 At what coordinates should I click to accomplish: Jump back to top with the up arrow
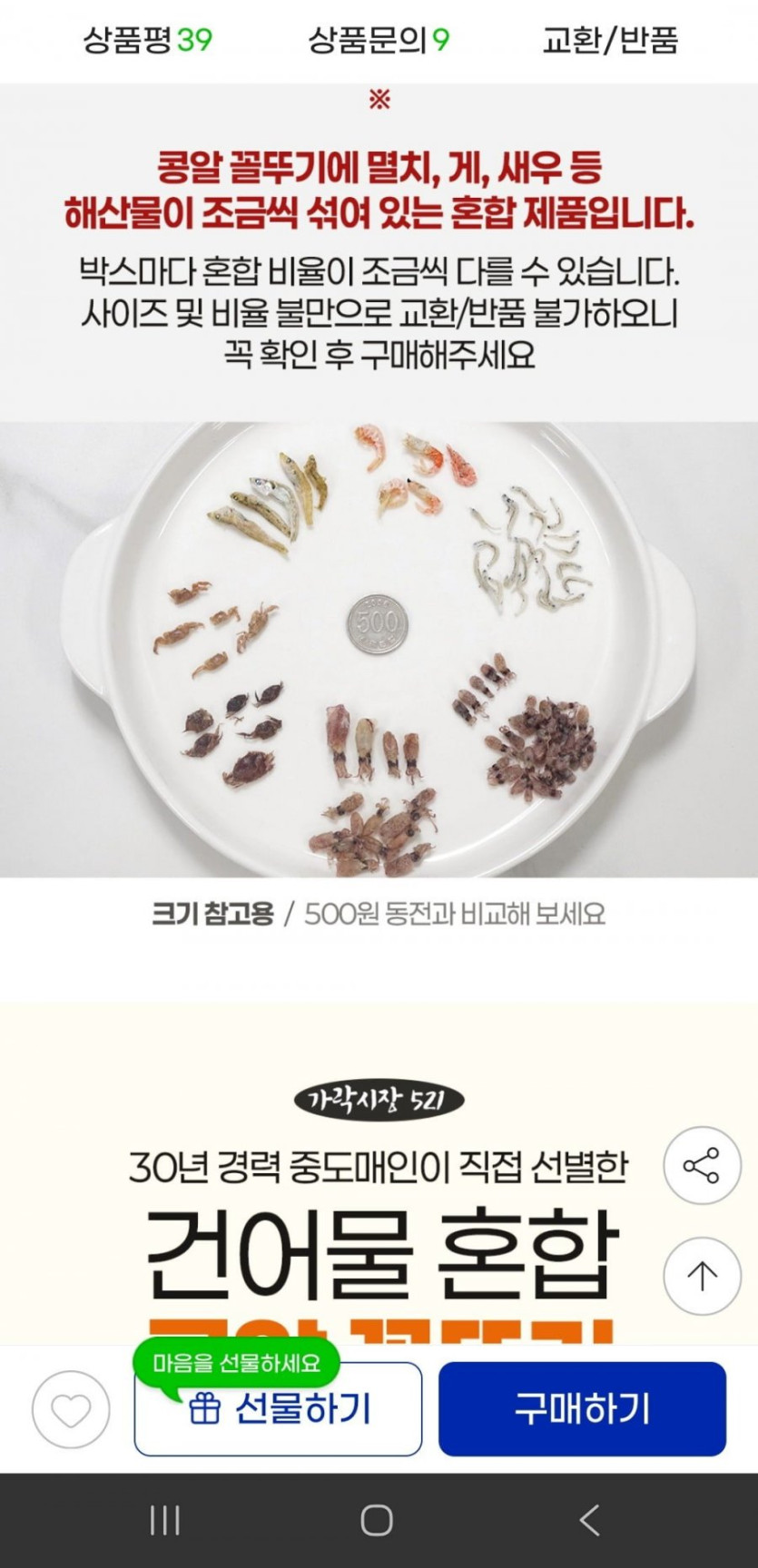point(701,1276)
